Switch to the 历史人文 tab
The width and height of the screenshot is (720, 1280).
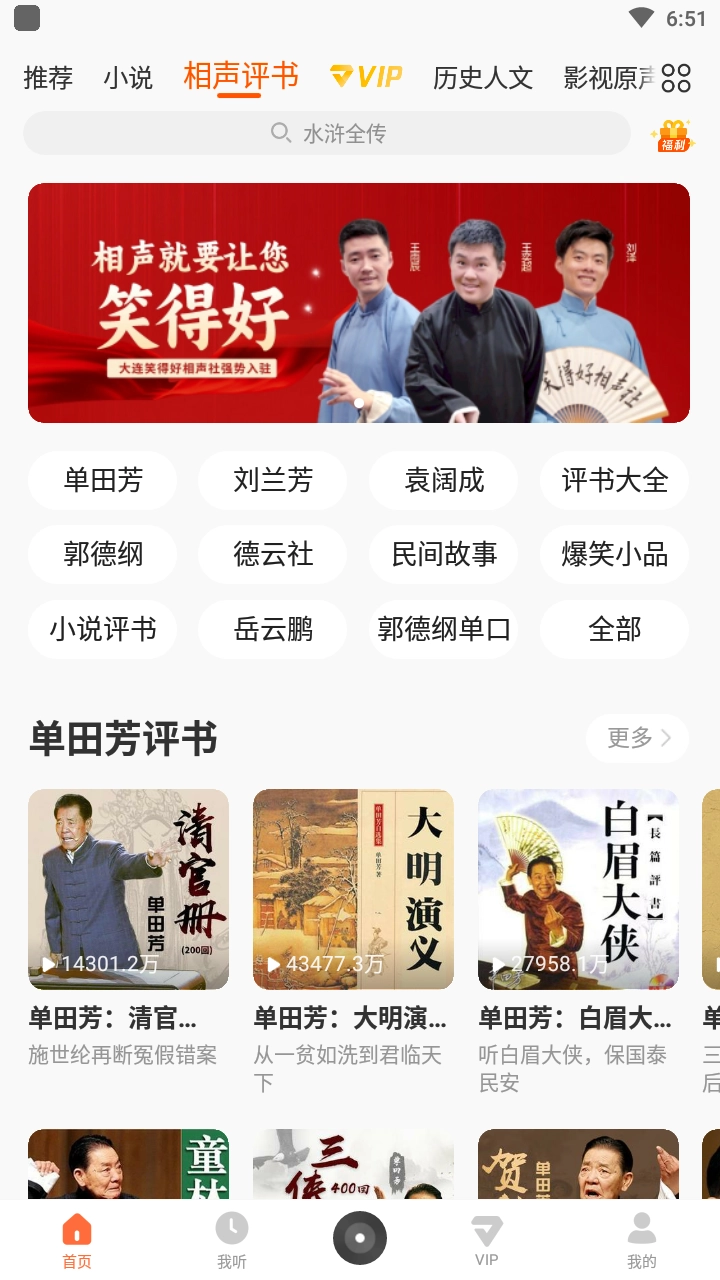(x=483, y=77)
